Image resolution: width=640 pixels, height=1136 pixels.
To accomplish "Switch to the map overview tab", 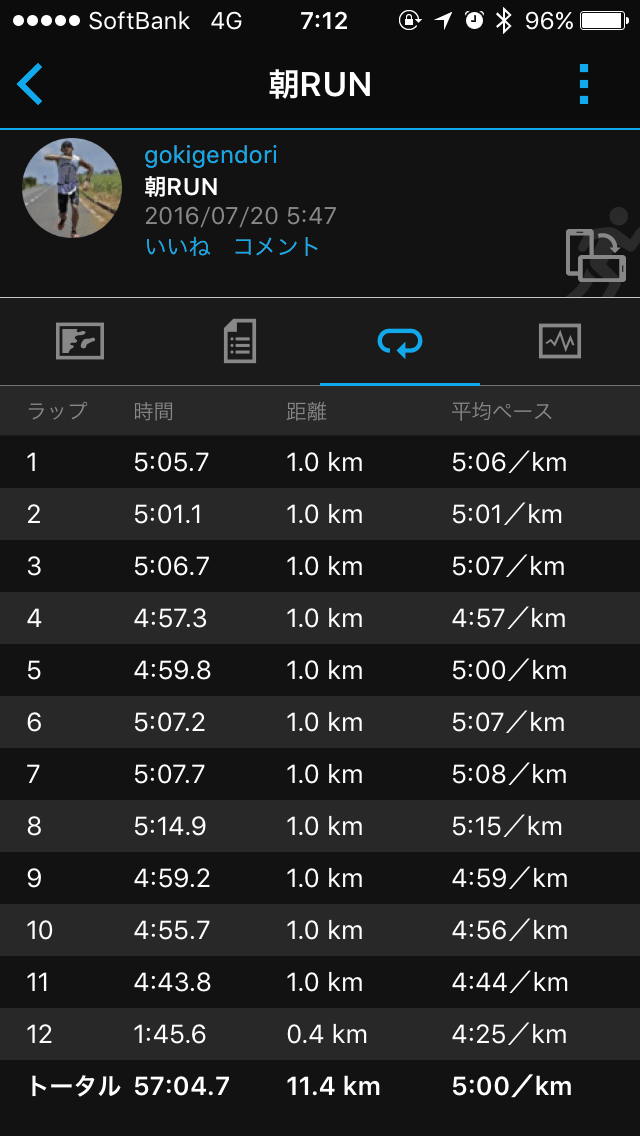I will [80, 342].
